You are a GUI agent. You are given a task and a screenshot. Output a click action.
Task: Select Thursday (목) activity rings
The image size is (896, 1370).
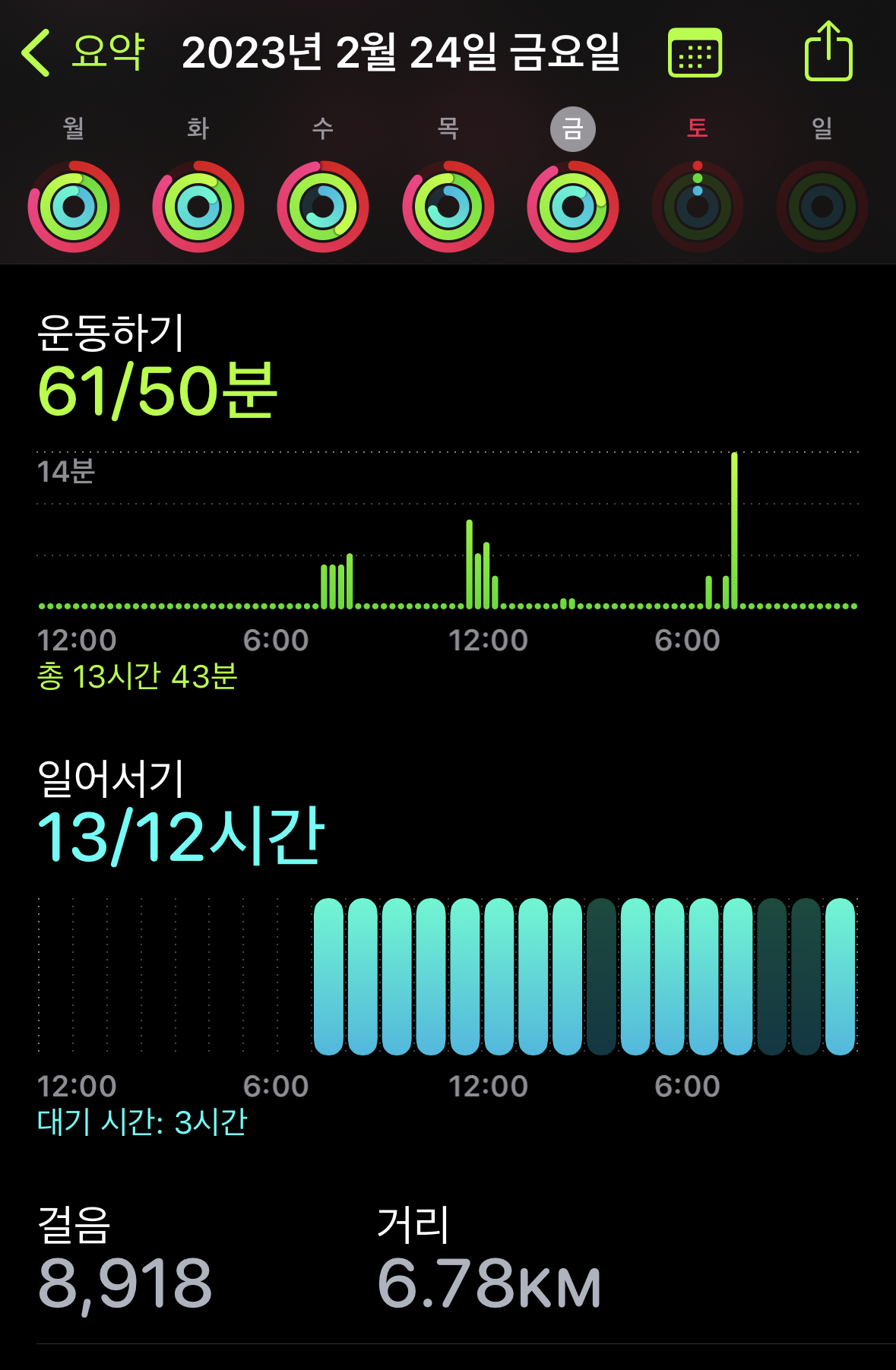pyautogui.click(x=448, y=206)
